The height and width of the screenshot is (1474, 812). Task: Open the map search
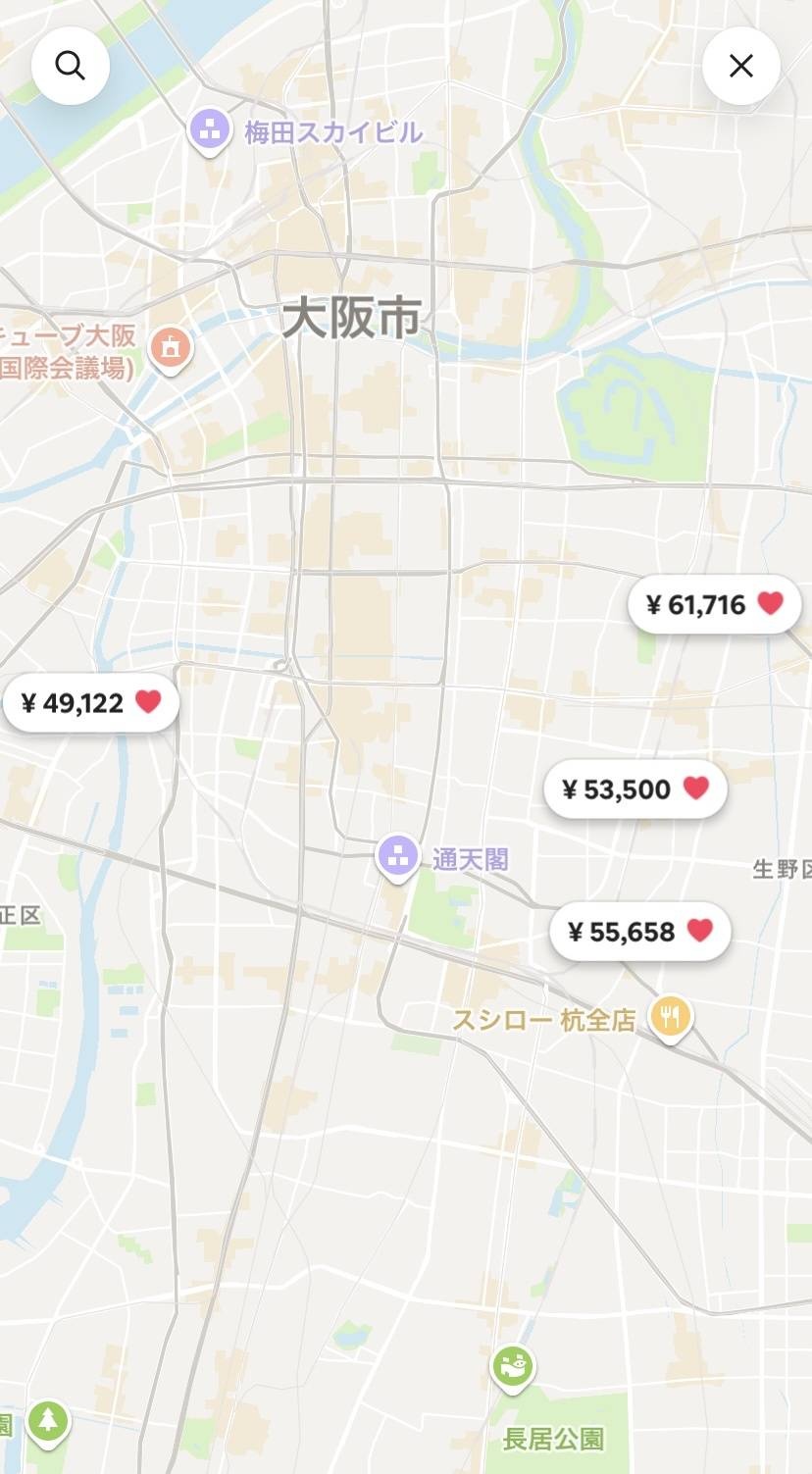pyautogui.click(x=70, y=66)
